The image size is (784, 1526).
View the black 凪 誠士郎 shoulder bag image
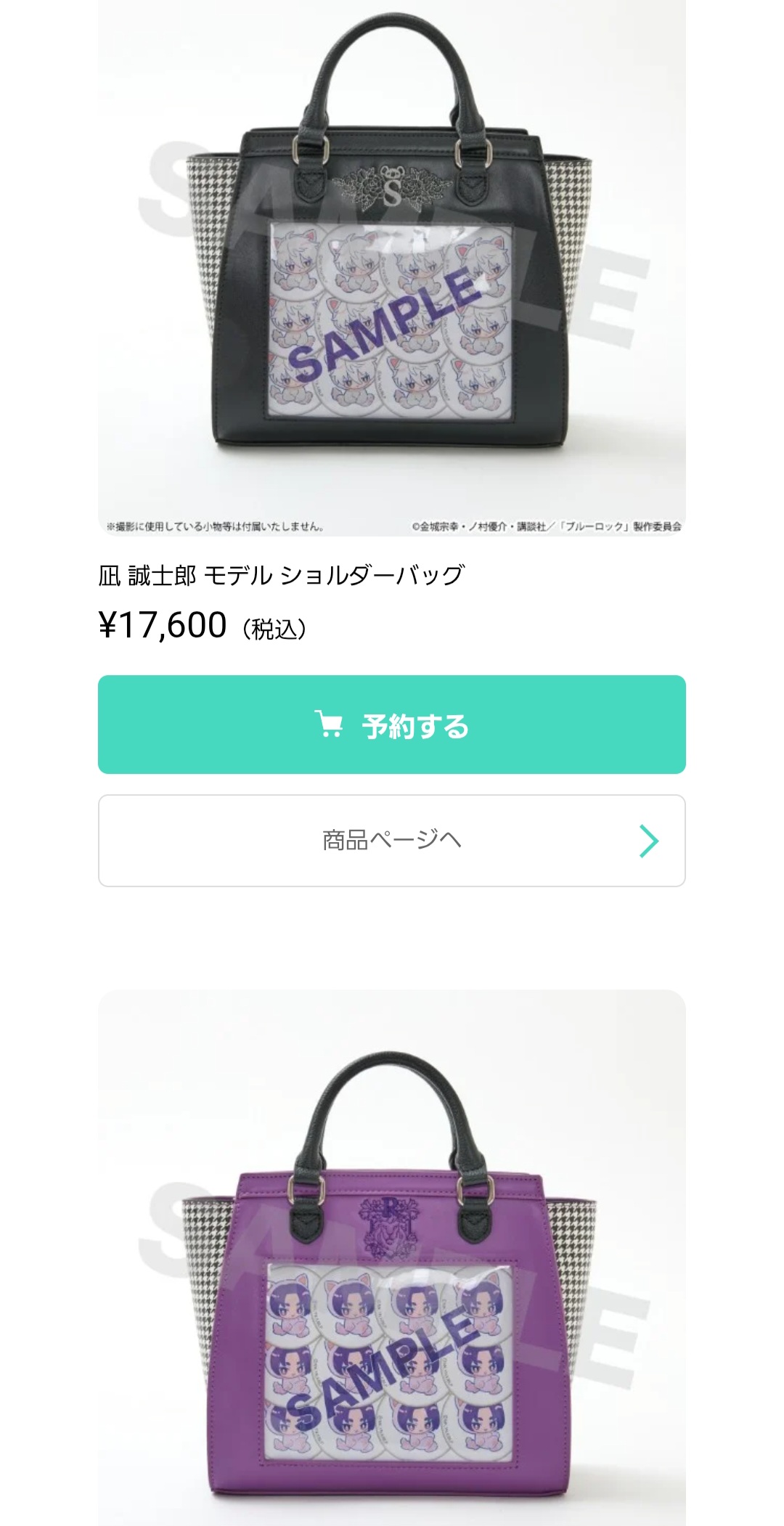[392, 269]
